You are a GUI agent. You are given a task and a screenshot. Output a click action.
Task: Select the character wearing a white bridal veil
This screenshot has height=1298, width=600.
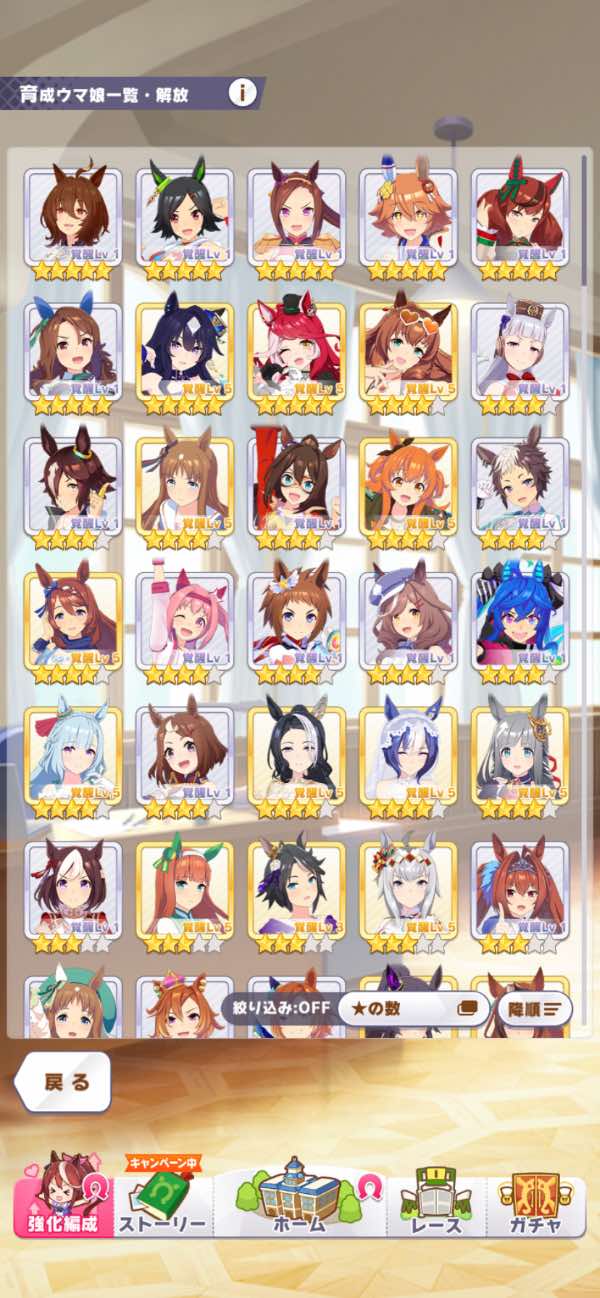coord(408,755)
